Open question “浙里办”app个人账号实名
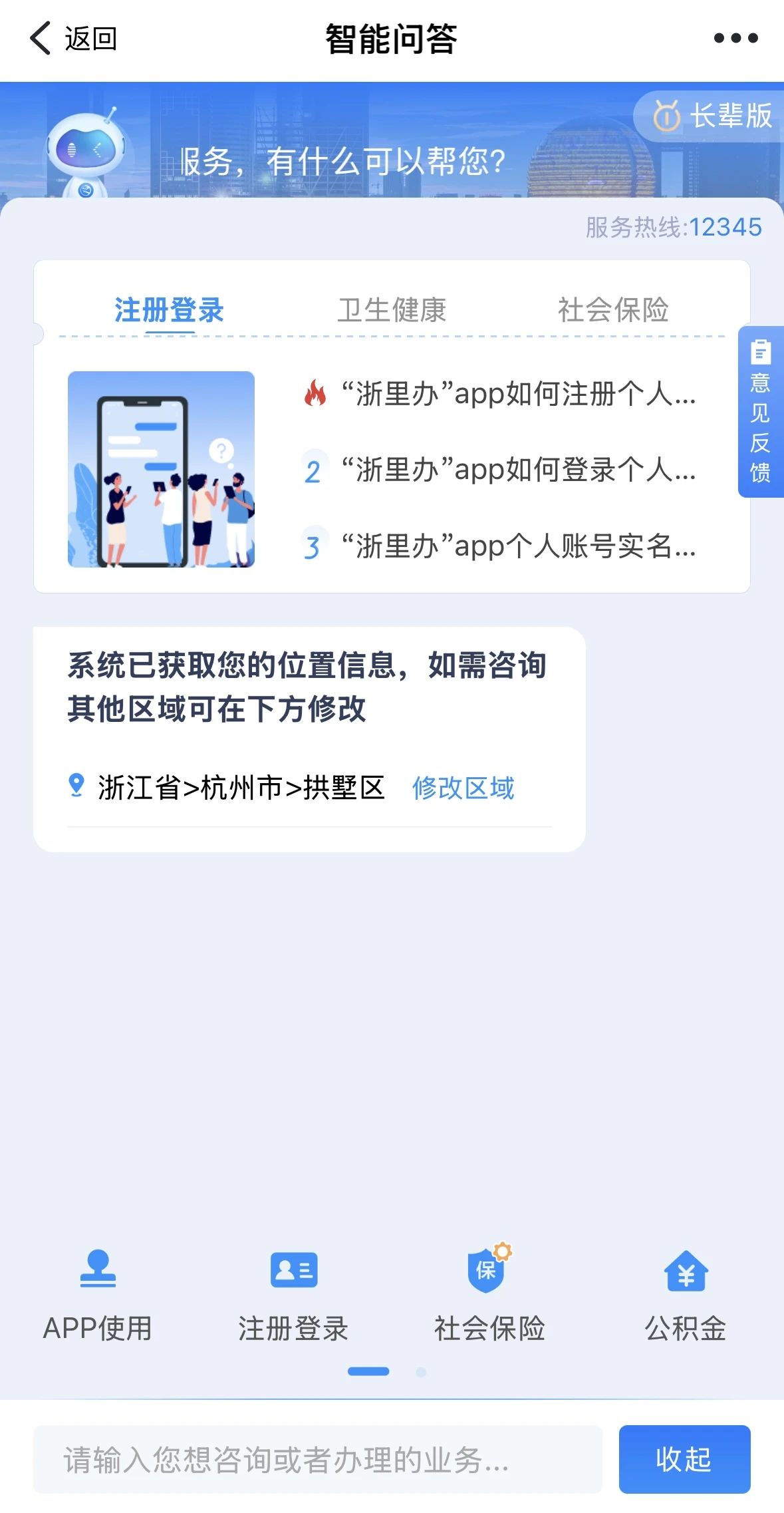 coord(519,546)
